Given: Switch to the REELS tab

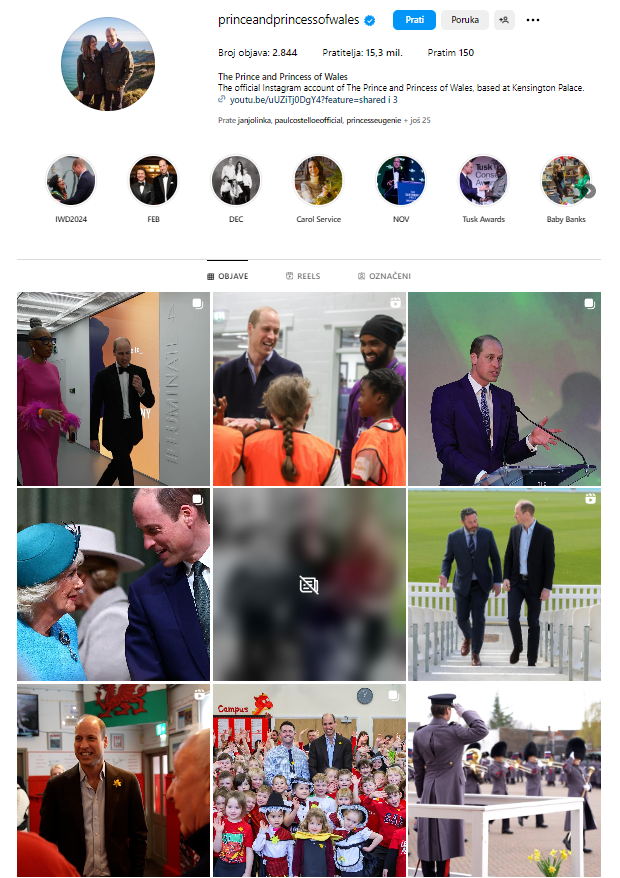Looking at the screenshot, I should click(303, 276).
